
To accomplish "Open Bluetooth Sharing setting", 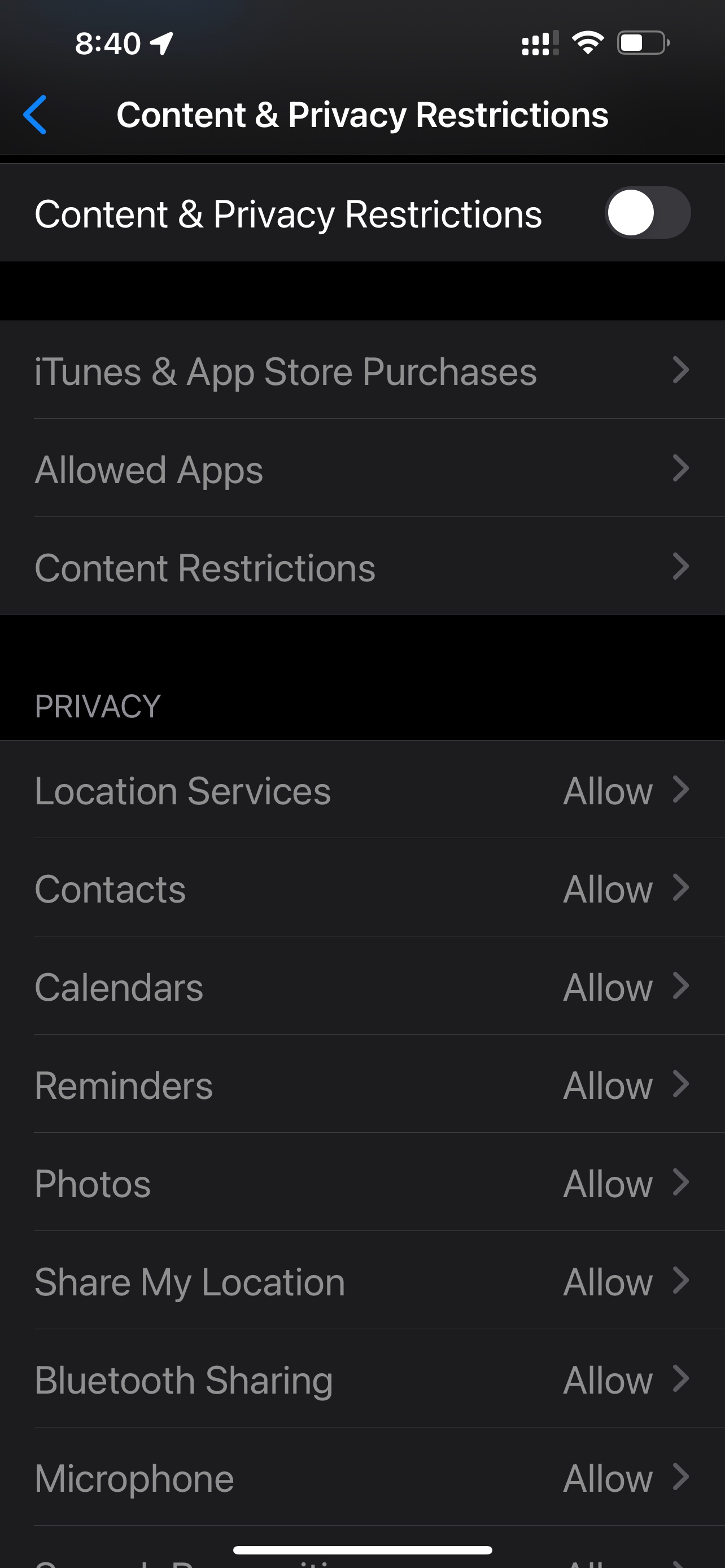I will (x=362, y=1379).
